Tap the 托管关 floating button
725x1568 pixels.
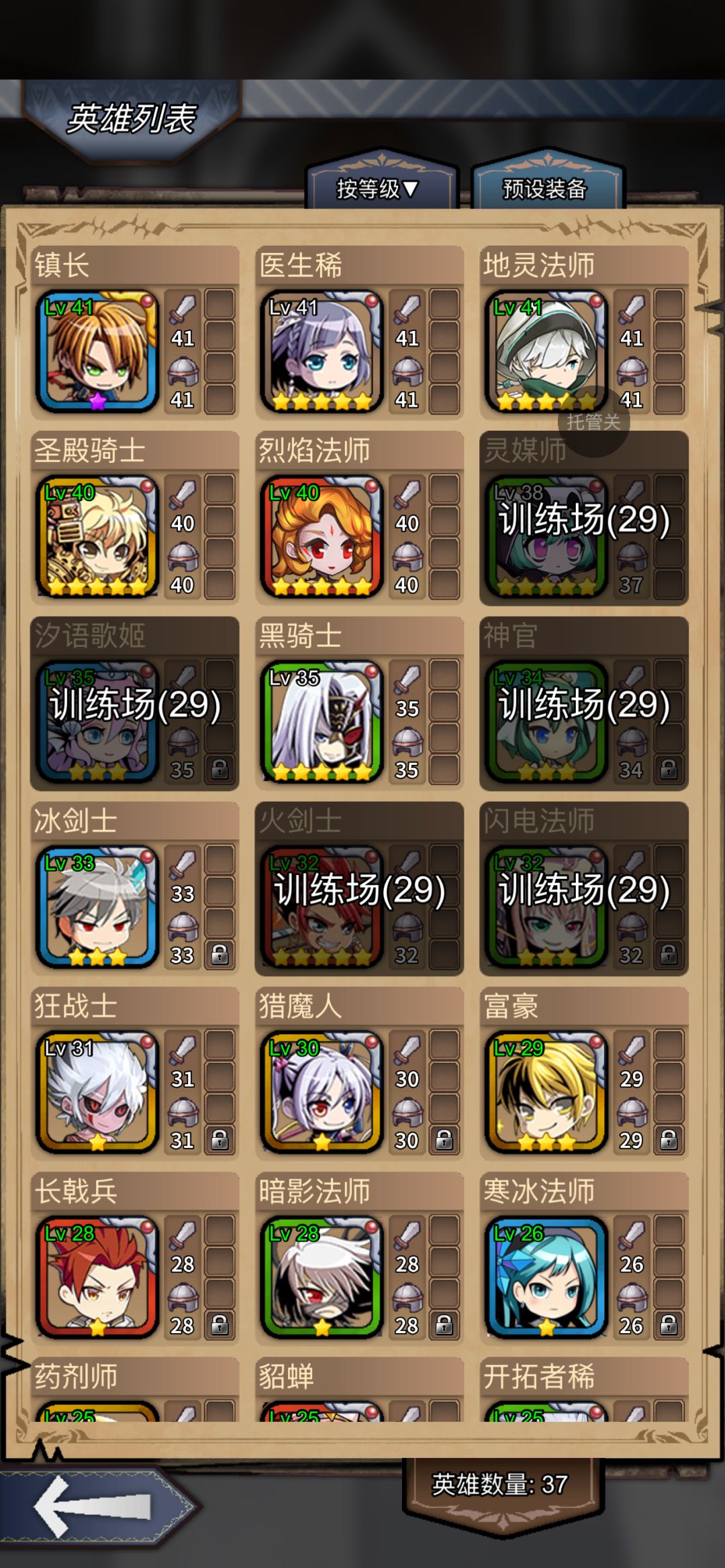pos(593,421)
